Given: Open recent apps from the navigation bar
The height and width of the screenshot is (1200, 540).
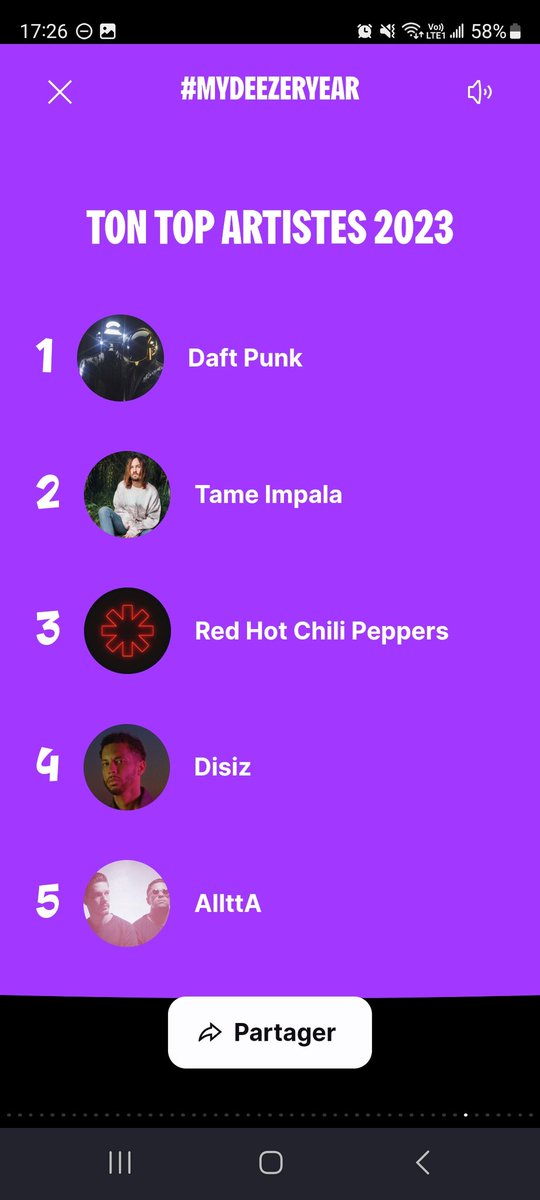Looking at the screenshot, I should pyautogui.click(x=120, y=1162).
